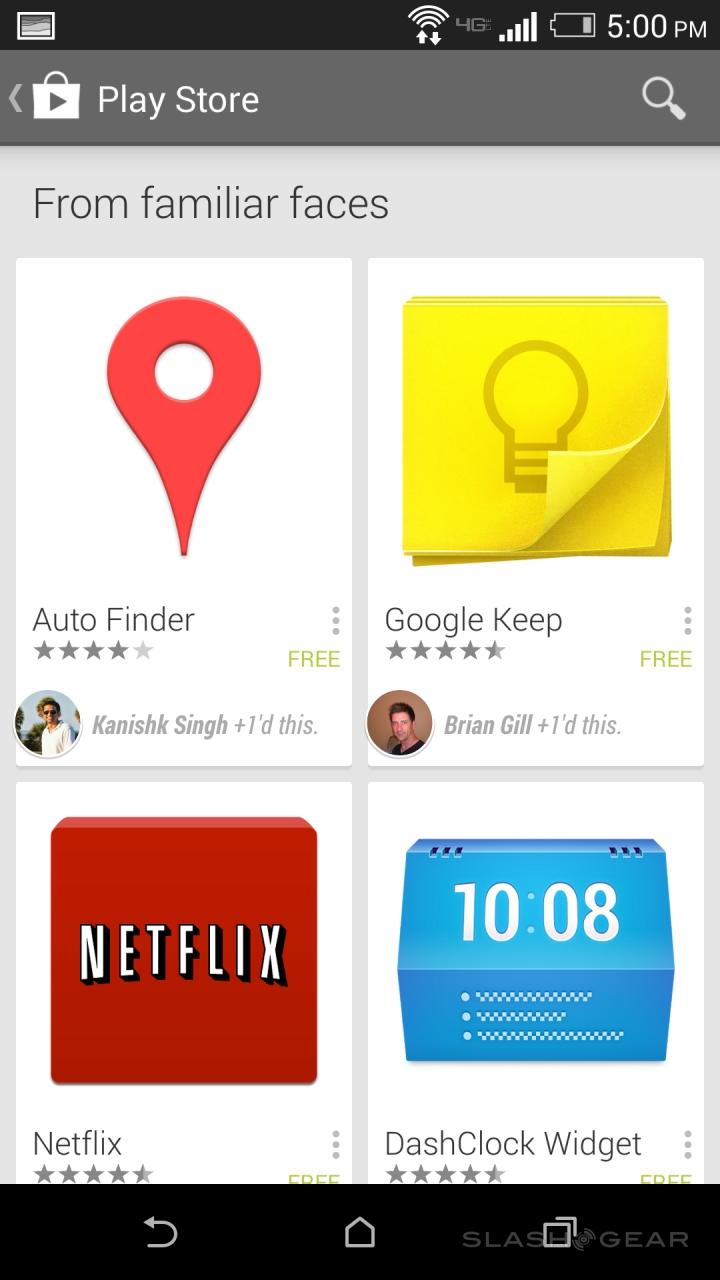Open the DashClock Widget app card
Viewport: 720px width, 1280px height.
click(x=536, y=950)
